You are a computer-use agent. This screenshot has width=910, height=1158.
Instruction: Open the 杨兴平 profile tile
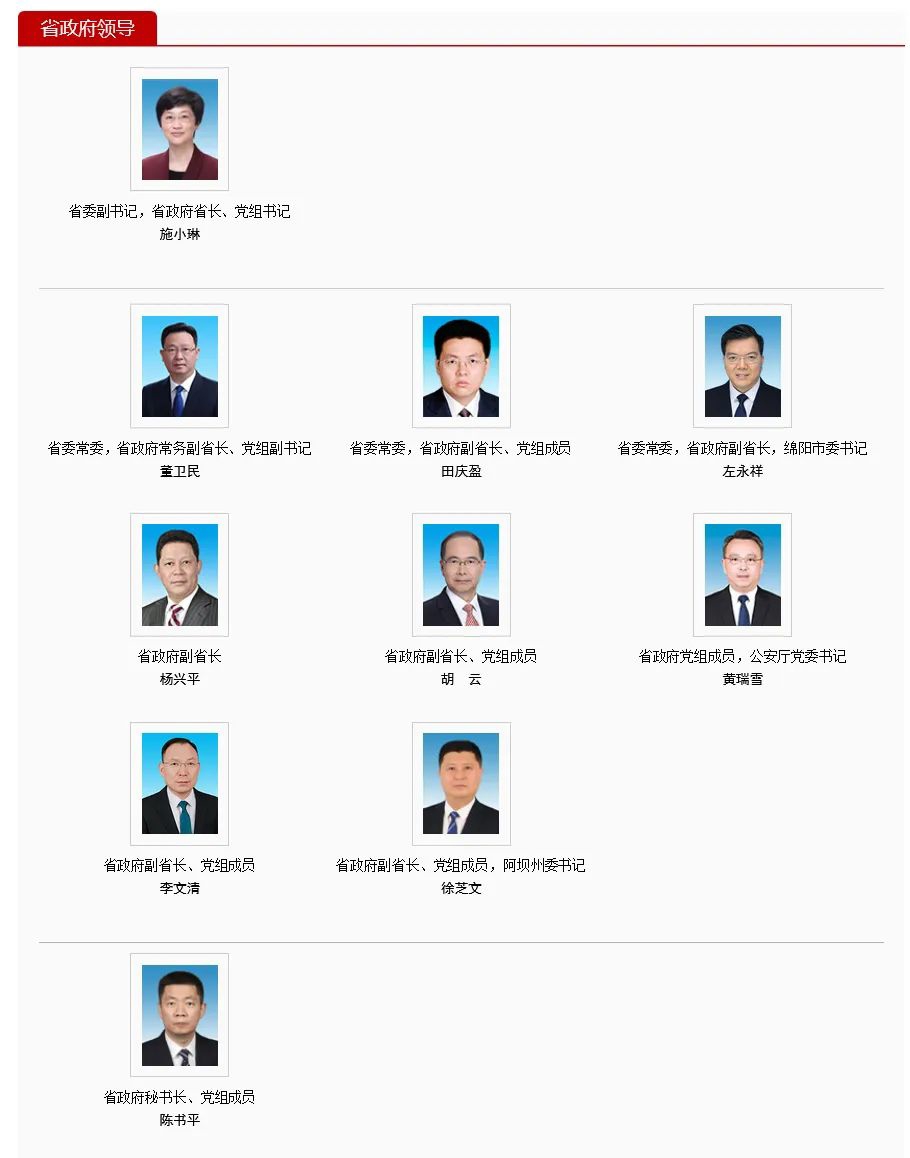179,575
